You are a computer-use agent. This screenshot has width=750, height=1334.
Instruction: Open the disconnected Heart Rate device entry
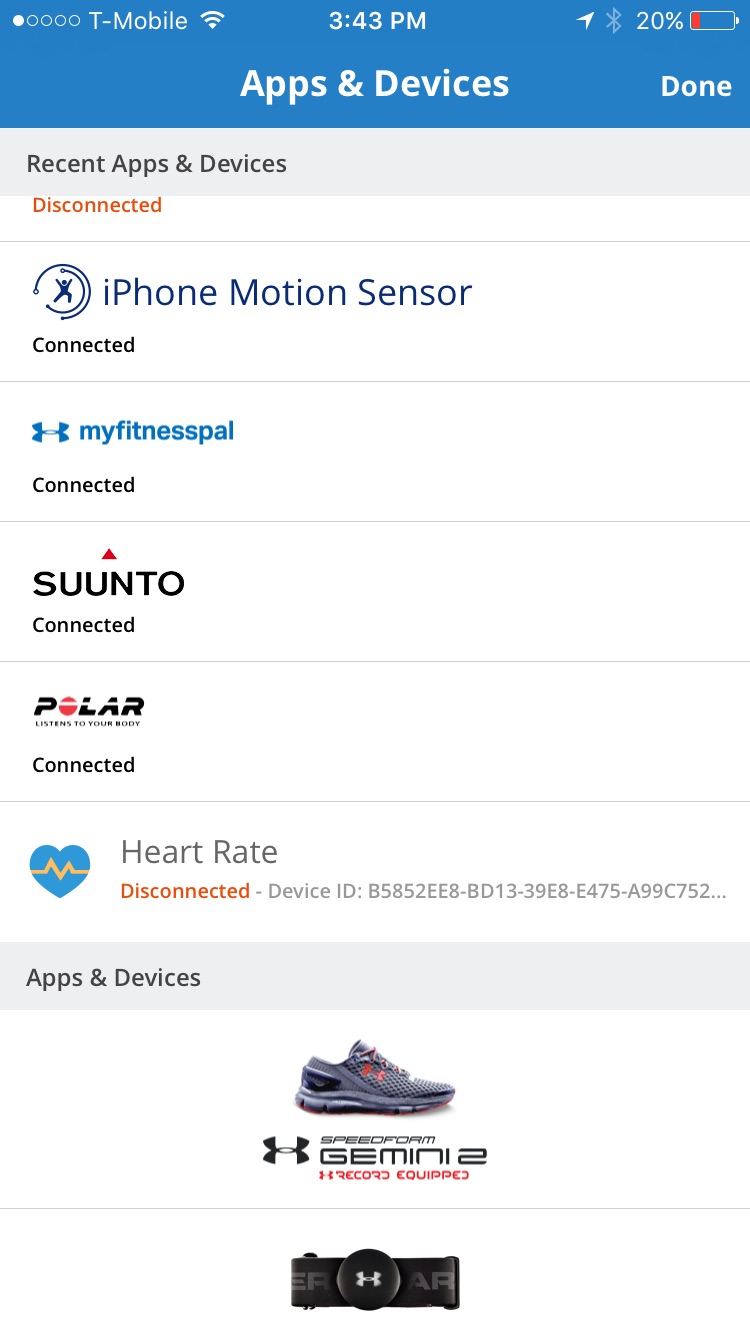tap(375, 870)
